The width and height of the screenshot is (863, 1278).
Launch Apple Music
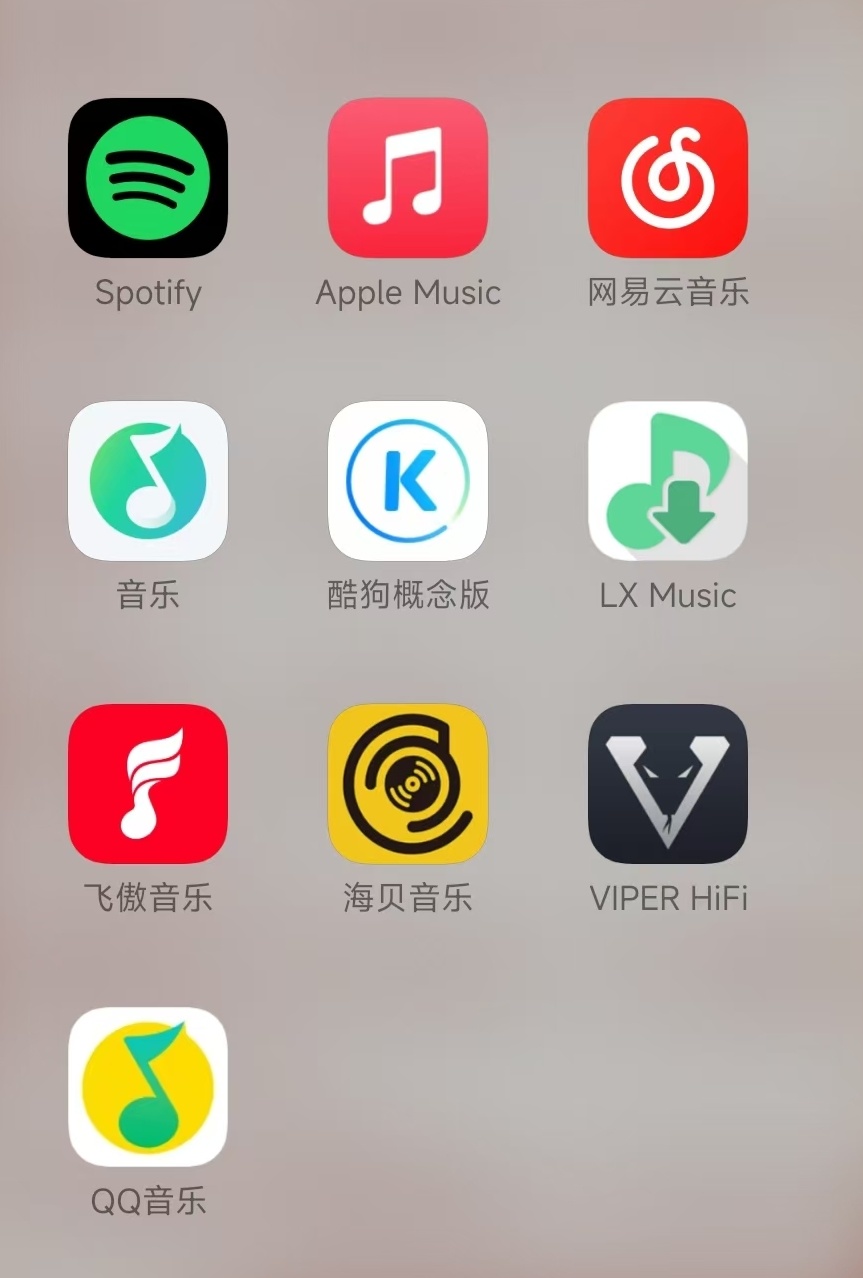coord(408,178)
